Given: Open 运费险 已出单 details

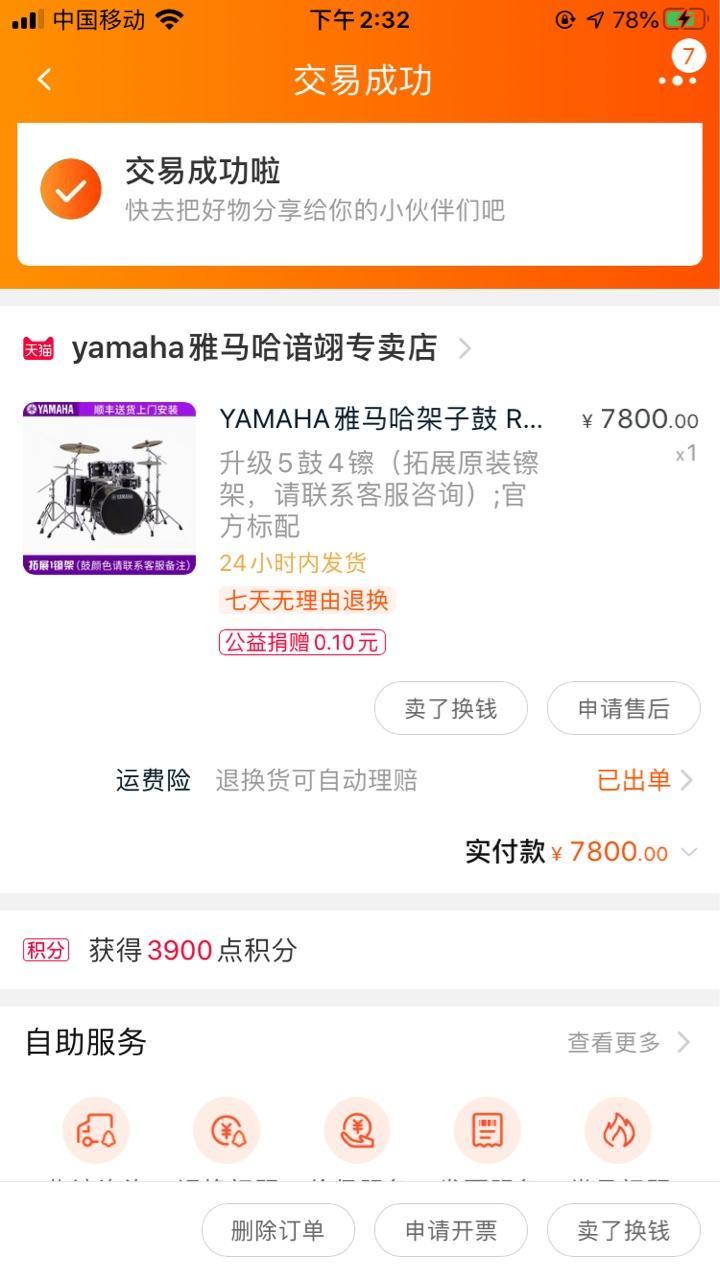Looking at the screenshot, I should pos(644,780).
